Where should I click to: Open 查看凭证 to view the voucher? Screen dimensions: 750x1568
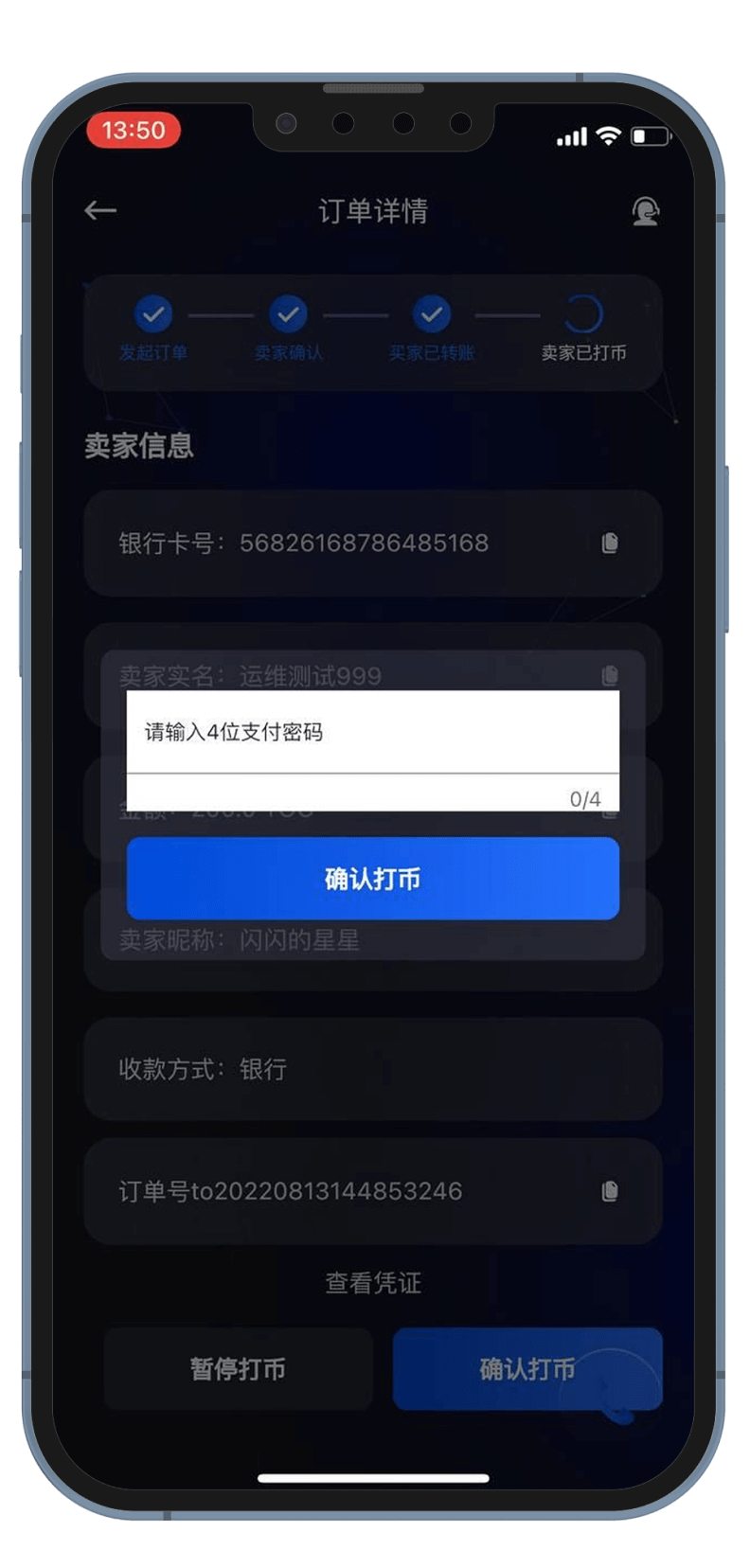373,1283
